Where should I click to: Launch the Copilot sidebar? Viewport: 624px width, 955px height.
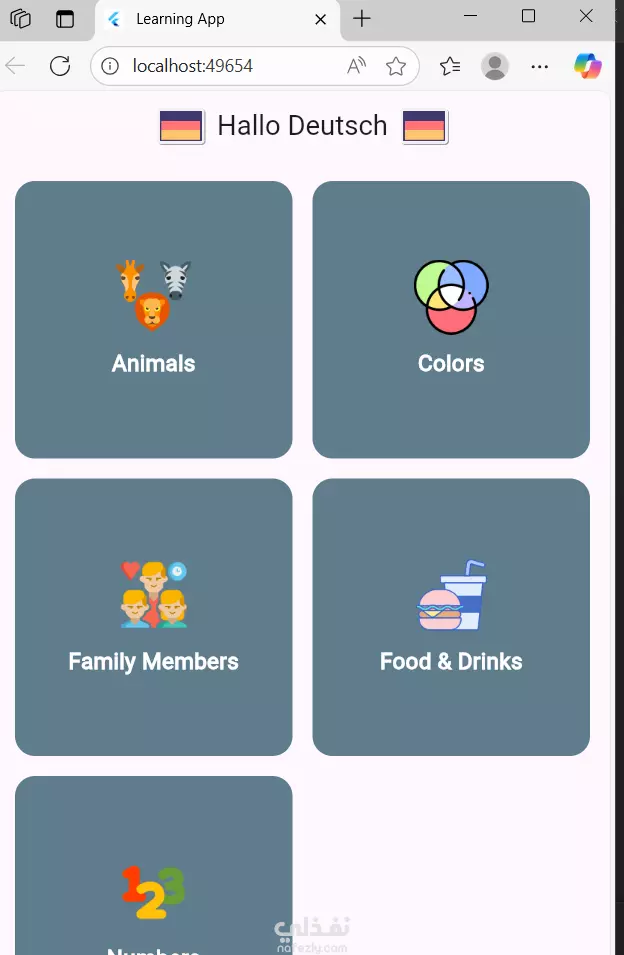(588, 66)
